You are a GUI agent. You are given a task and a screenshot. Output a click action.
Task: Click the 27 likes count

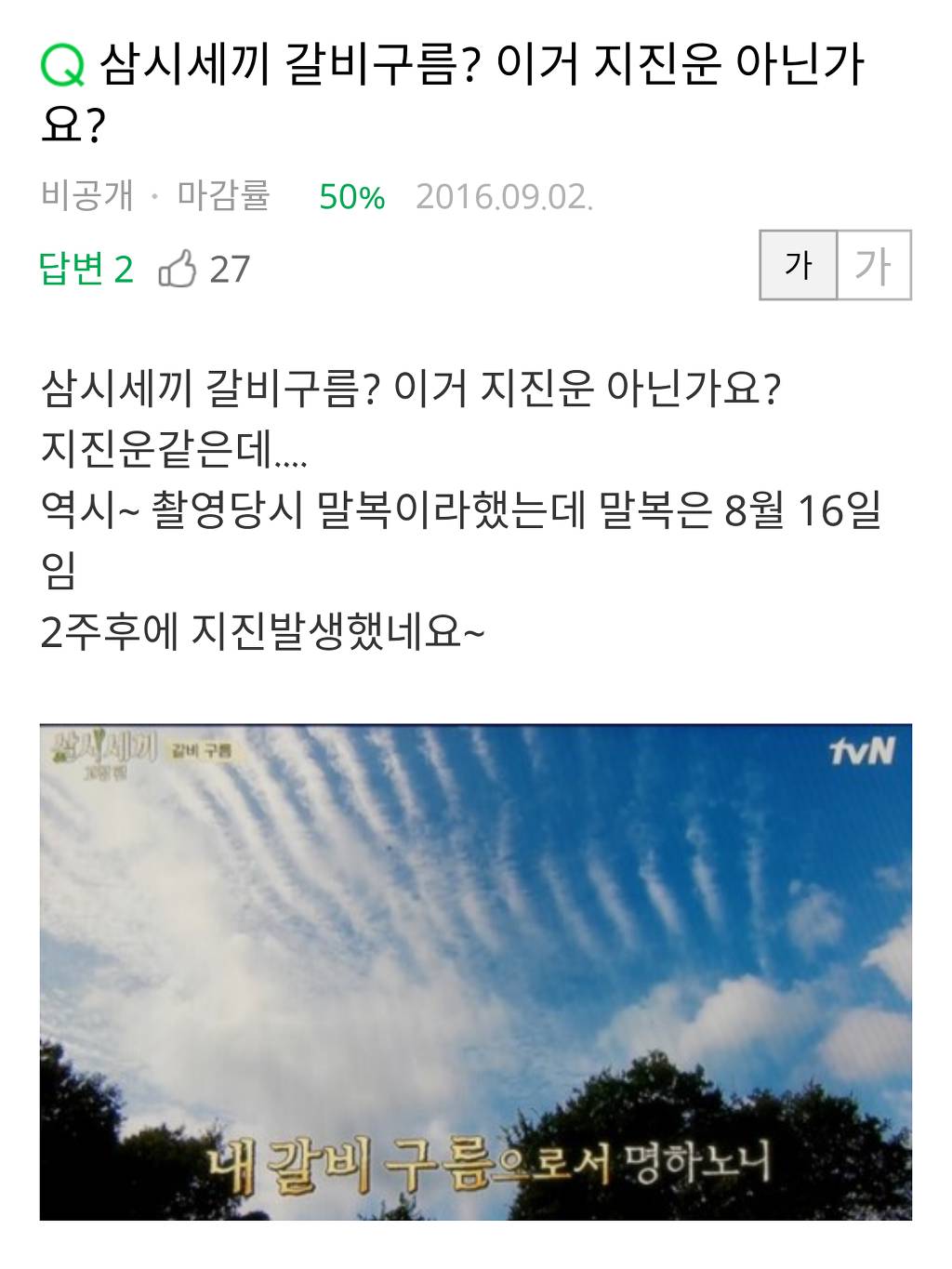click(229, 269)
